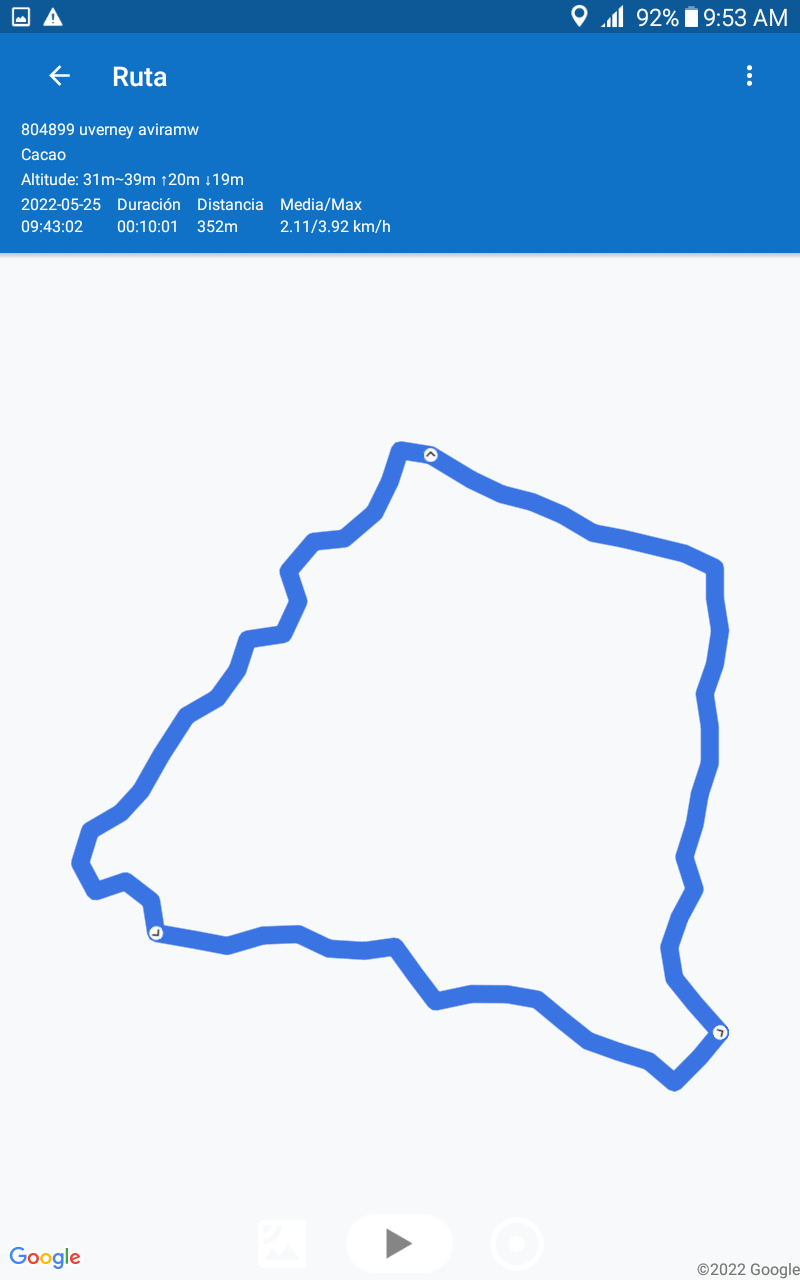The image size is (800, 1280).
Task: Play the route animation
Action: 399,1244
